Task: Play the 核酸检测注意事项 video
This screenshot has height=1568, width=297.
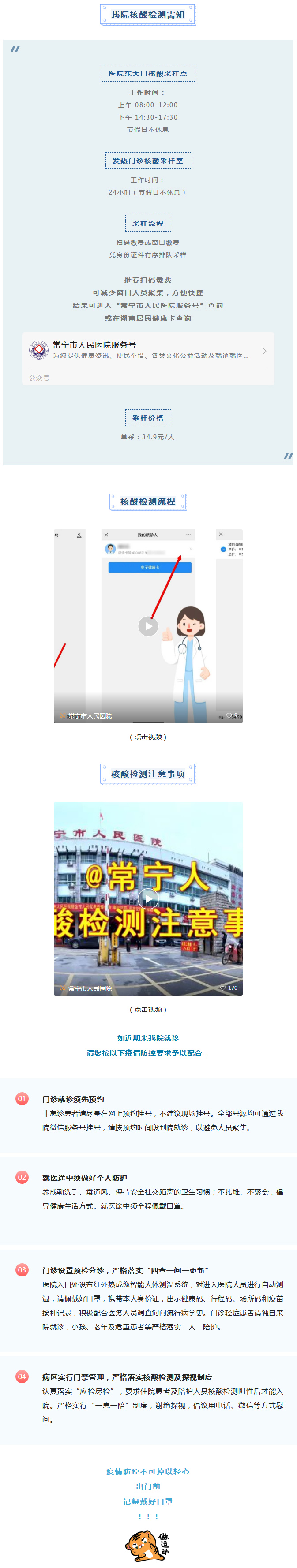Action: click(148, 898)
